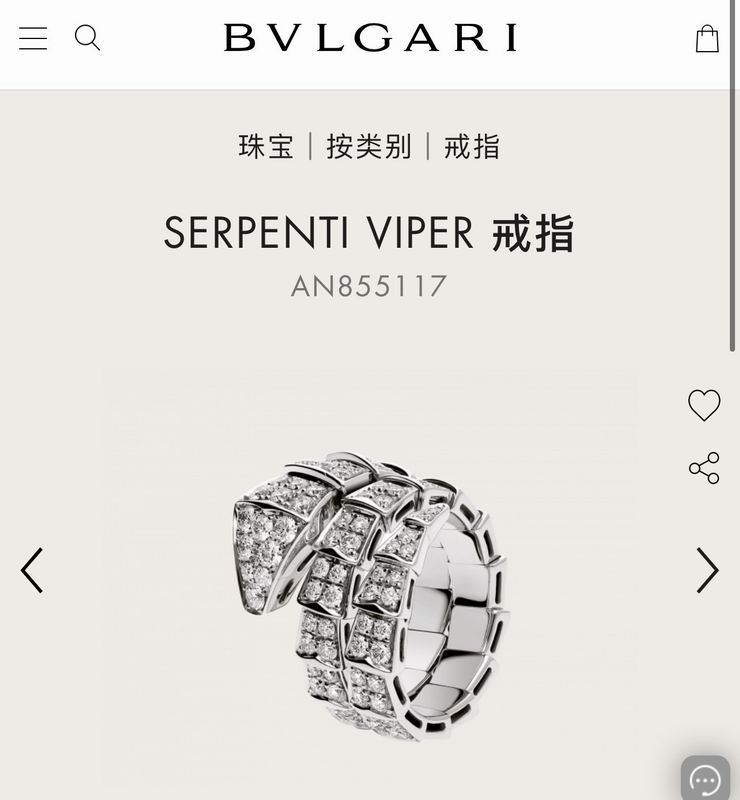Open the shopping bag

(707, 39)
